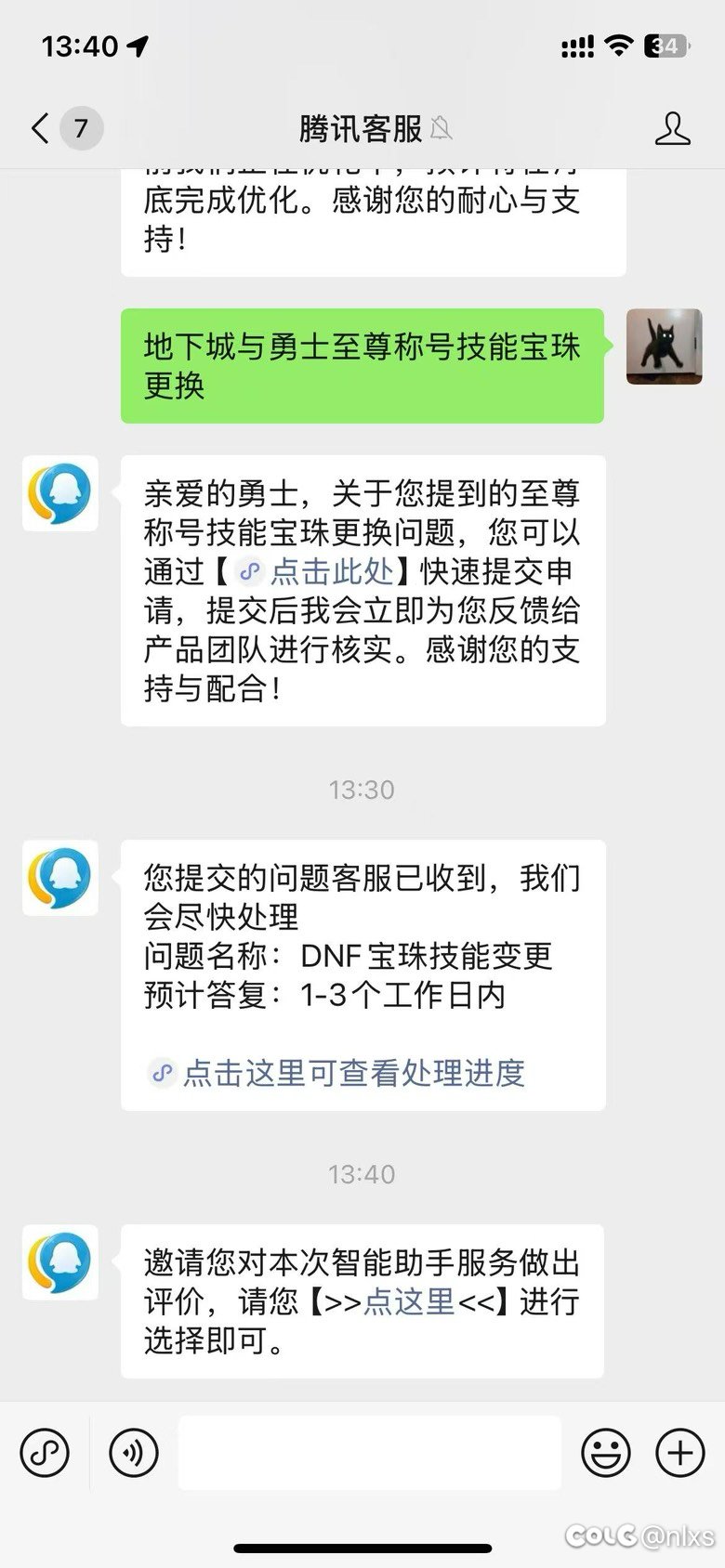The image size is (725, 1568).
Task: Go back to the chat list
Action: click(x=41, y=128)
